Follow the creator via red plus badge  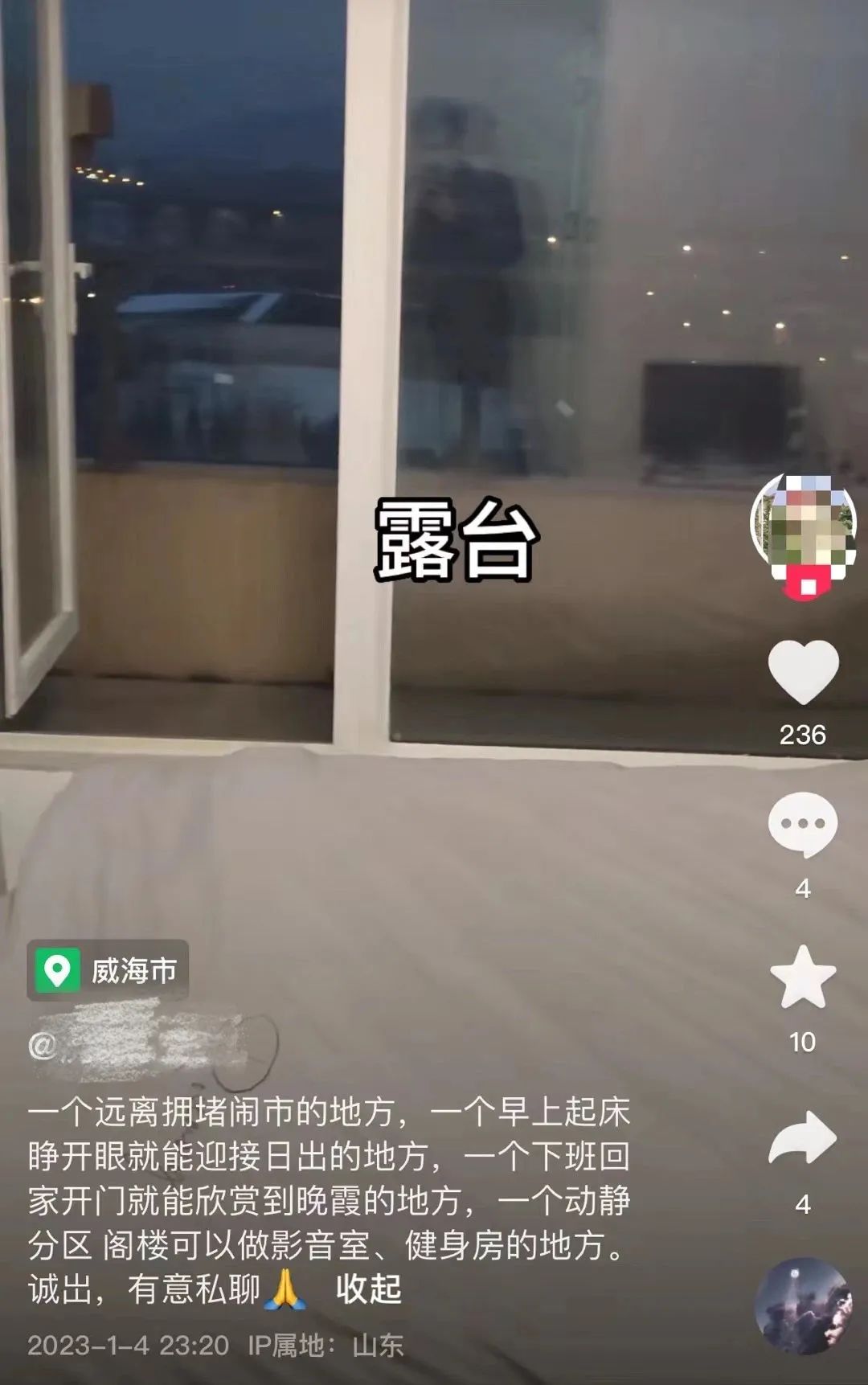(x=808, y=584)
